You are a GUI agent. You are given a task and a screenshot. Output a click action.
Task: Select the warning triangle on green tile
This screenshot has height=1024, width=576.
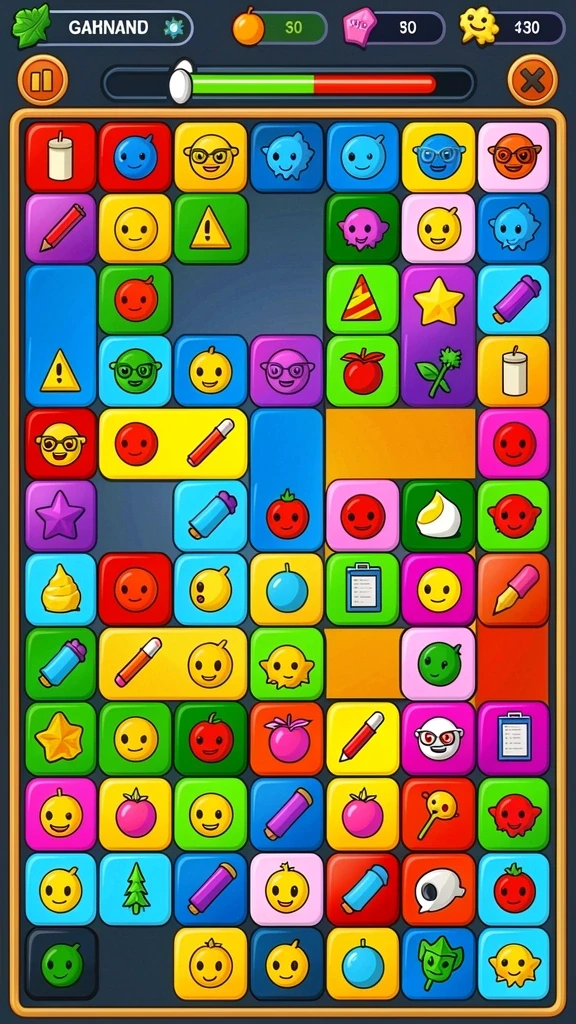point(210,229)
